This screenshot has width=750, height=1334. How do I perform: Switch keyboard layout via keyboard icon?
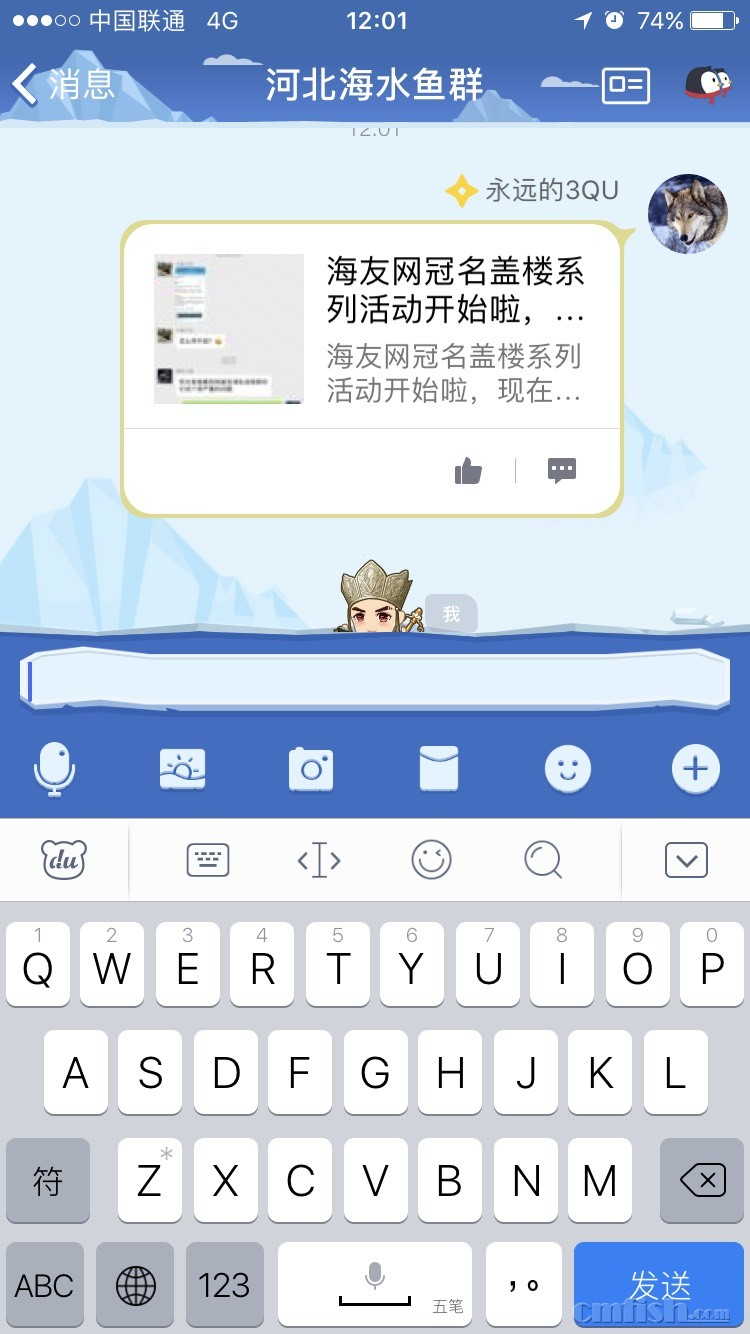point(208,860)
